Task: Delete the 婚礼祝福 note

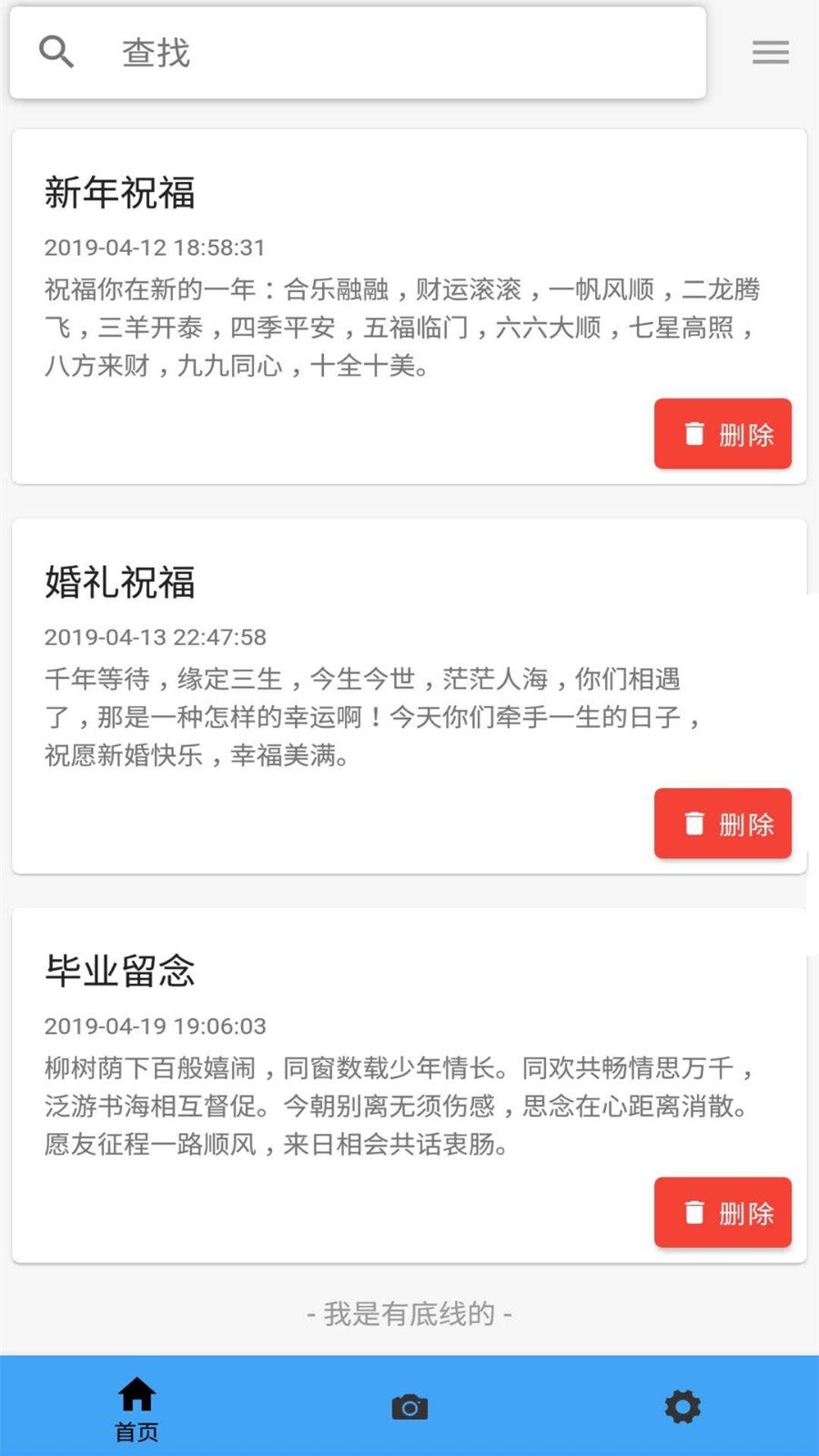Action: (x=723, y=824)
